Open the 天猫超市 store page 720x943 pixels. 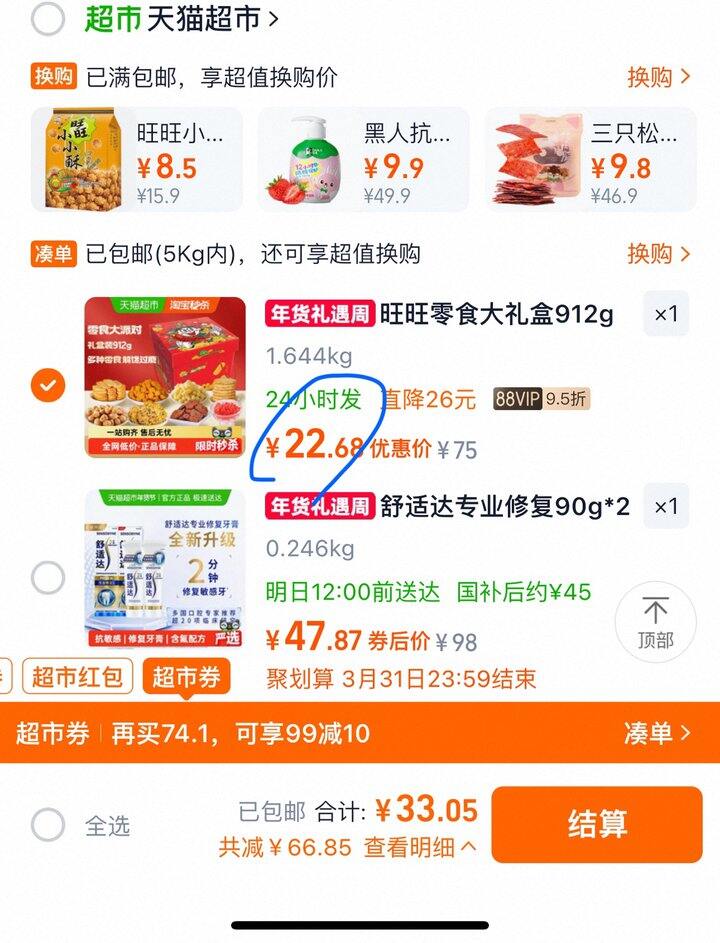181,19
